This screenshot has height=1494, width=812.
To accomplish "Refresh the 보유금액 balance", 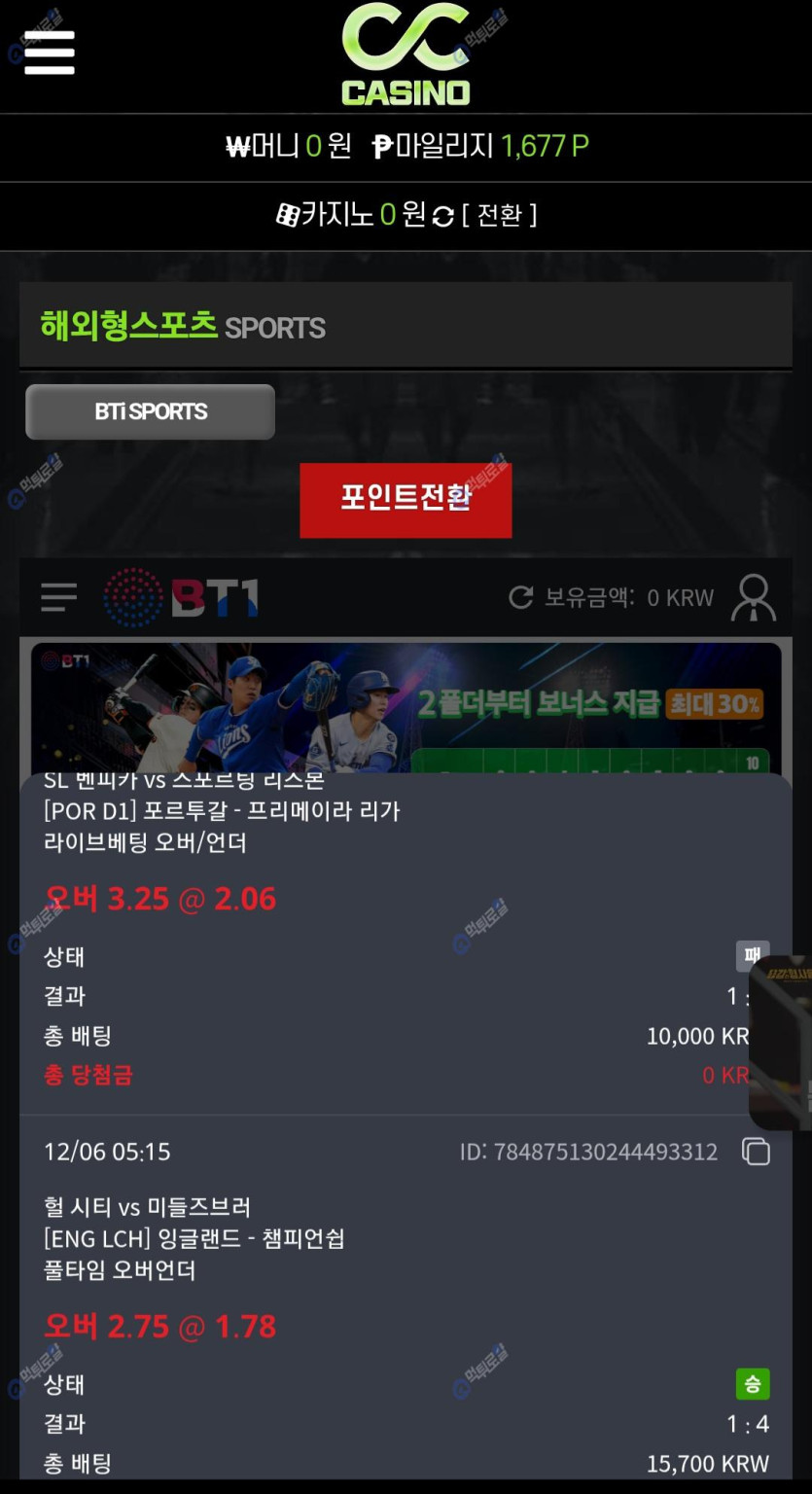I will [521, 597].
